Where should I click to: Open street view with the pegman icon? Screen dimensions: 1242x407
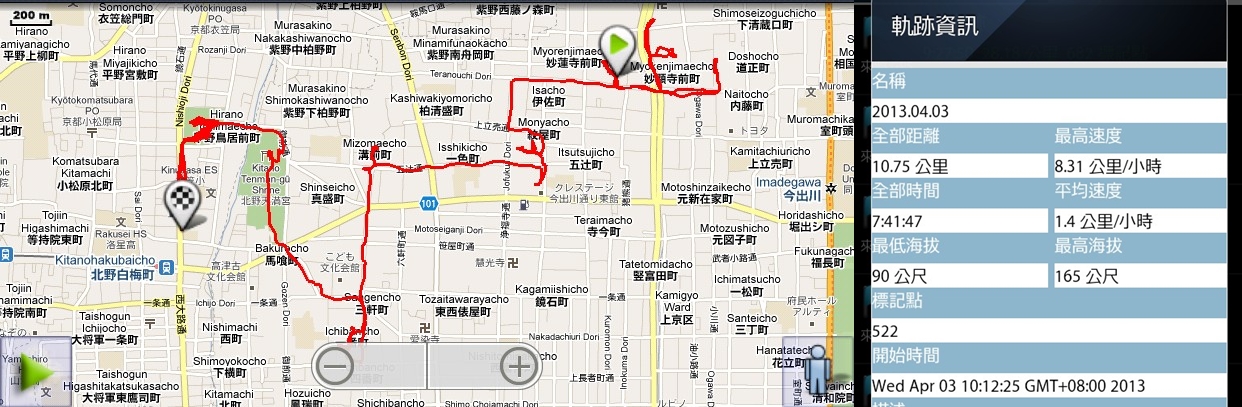click(x=819, y=370)
